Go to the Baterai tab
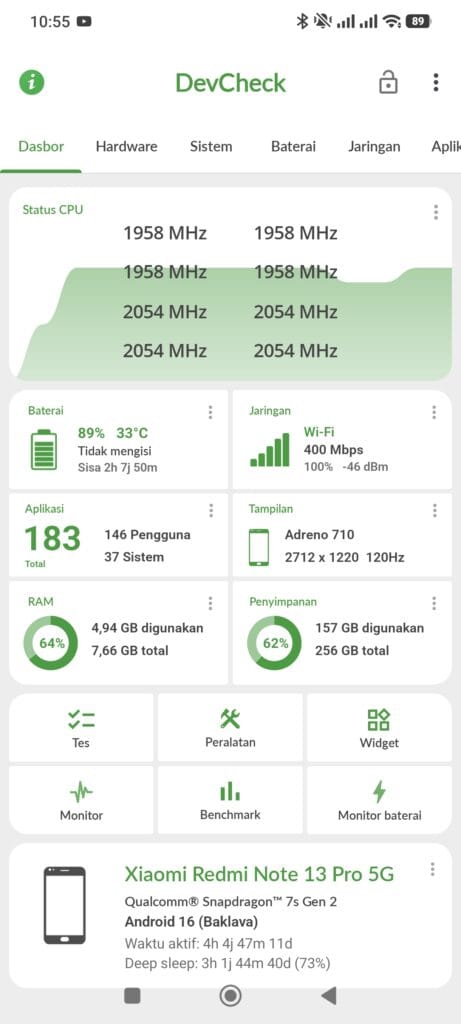The image size is (461, 1024). 293,146
